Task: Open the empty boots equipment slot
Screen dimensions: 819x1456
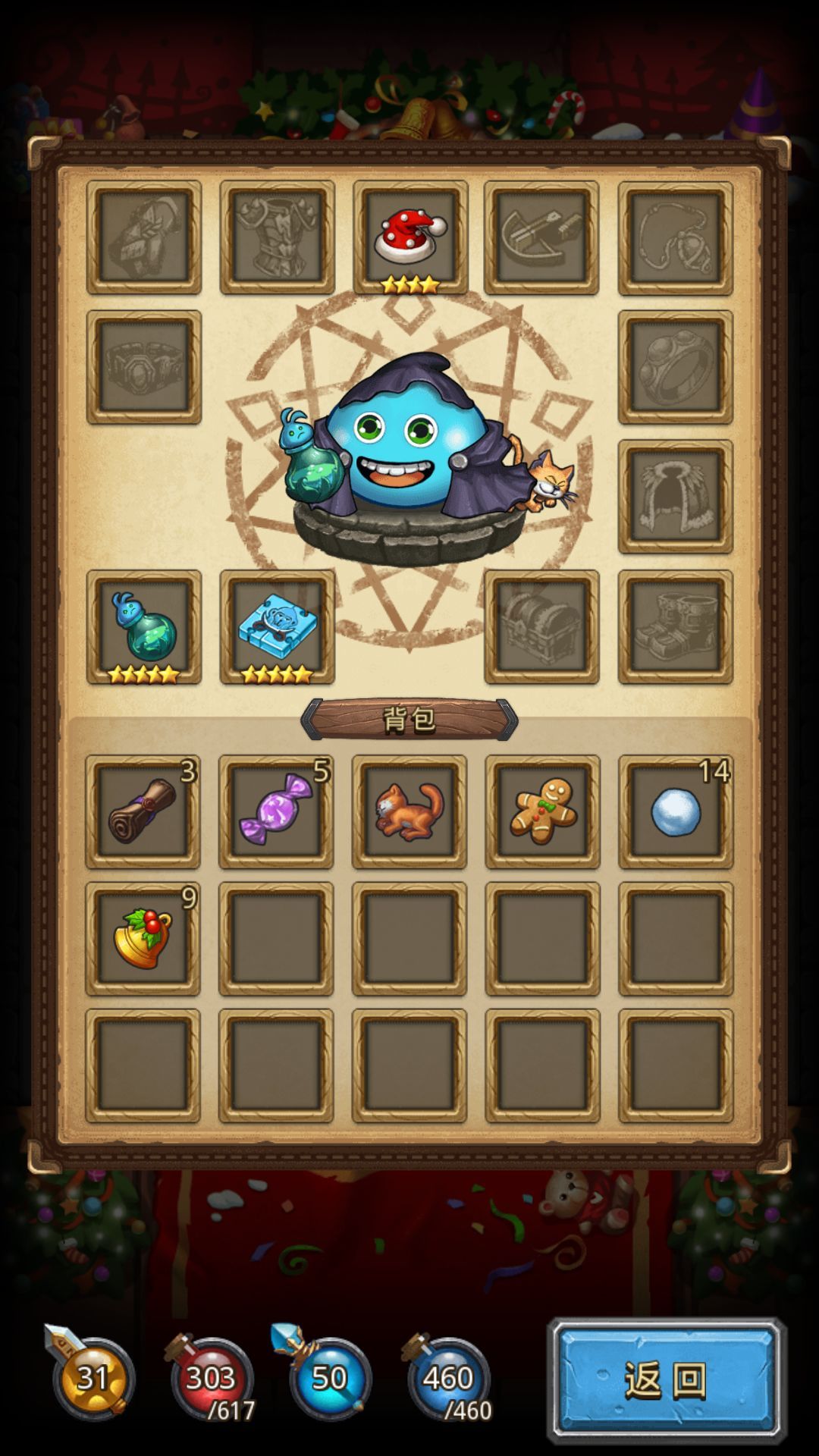Action: (x=676, y=626)
